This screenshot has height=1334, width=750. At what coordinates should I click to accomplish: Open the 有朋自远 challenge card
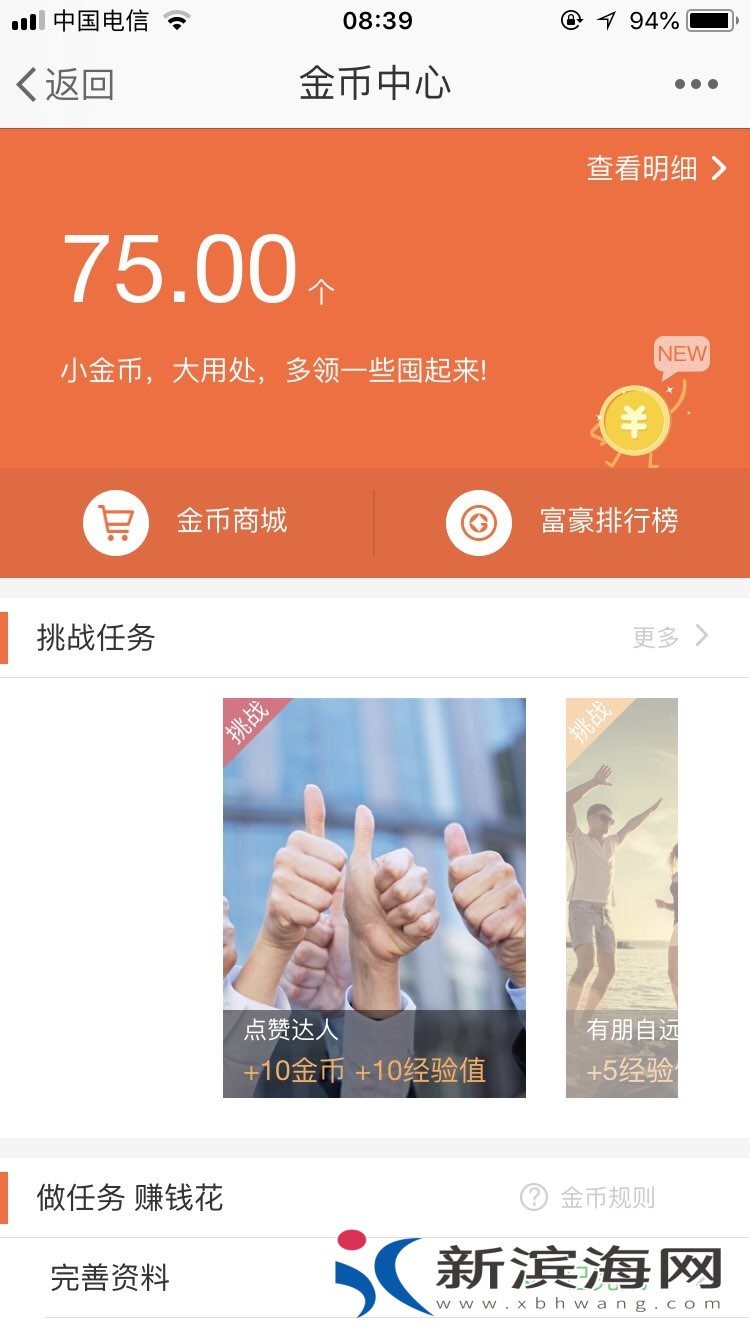(622, 897)
